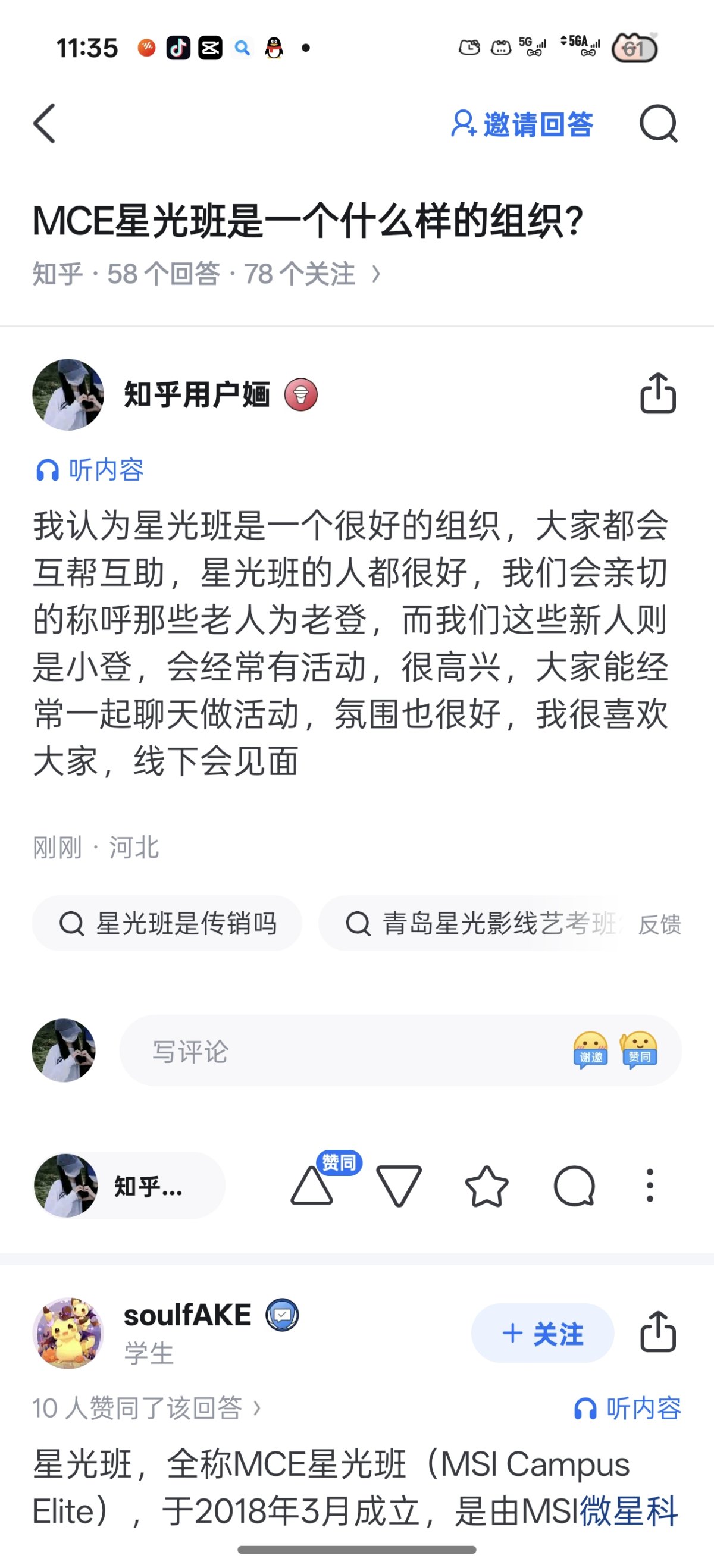Open 知乎用户婳's profile from the answer header
Viewport: 714px width, 1568px height.
click(x=196, y=394)
